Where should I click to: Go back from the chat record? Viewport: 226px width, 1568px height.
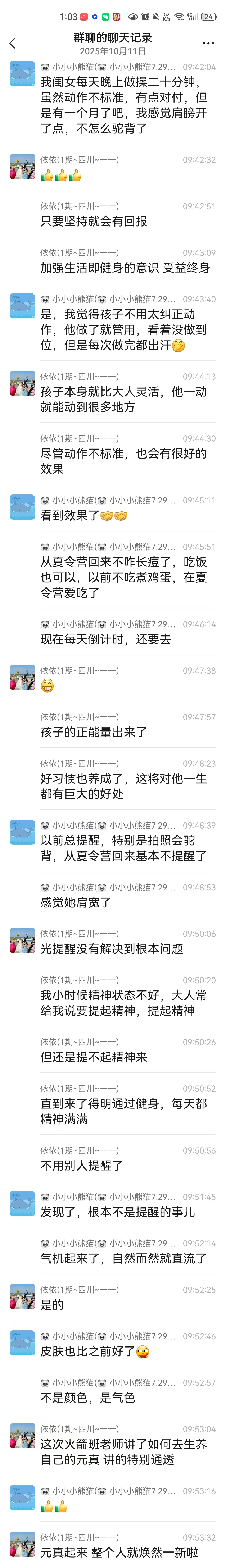(12, 43)
